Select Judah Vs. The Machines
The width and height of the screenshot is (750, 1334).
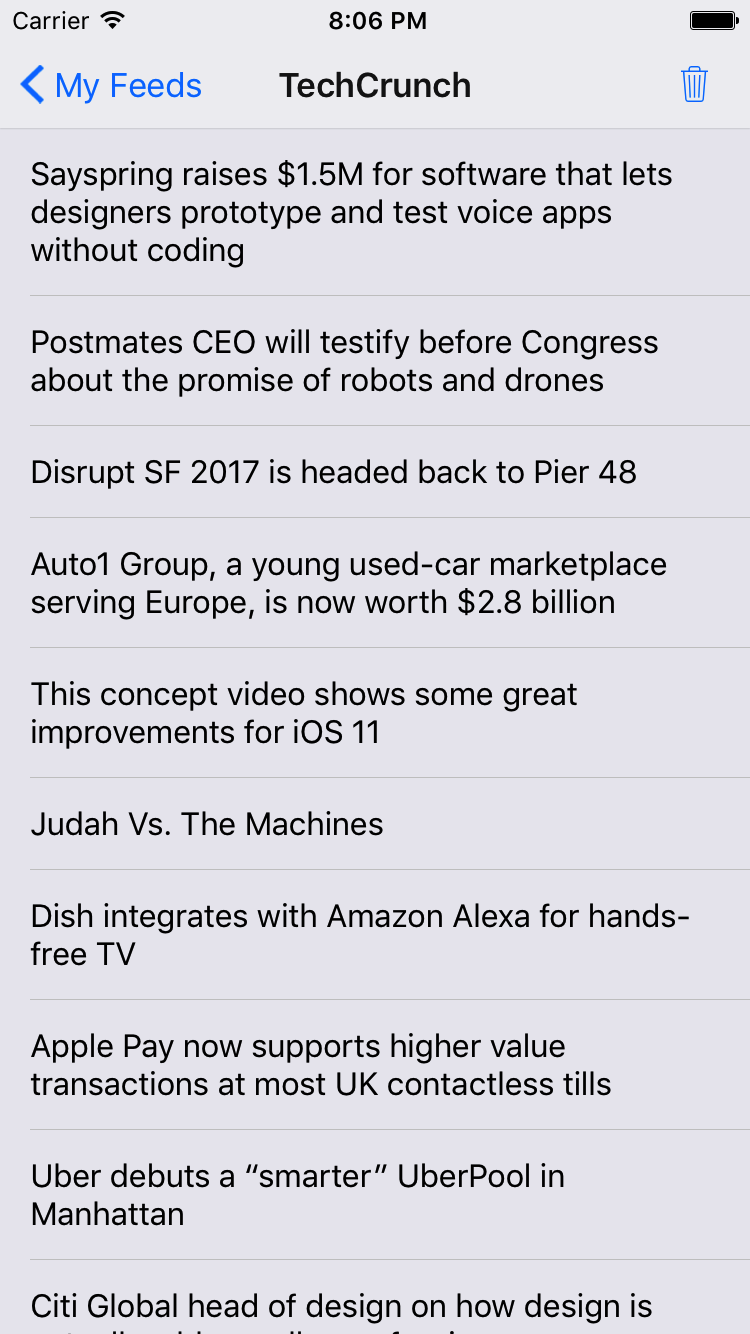coord(375,824)
